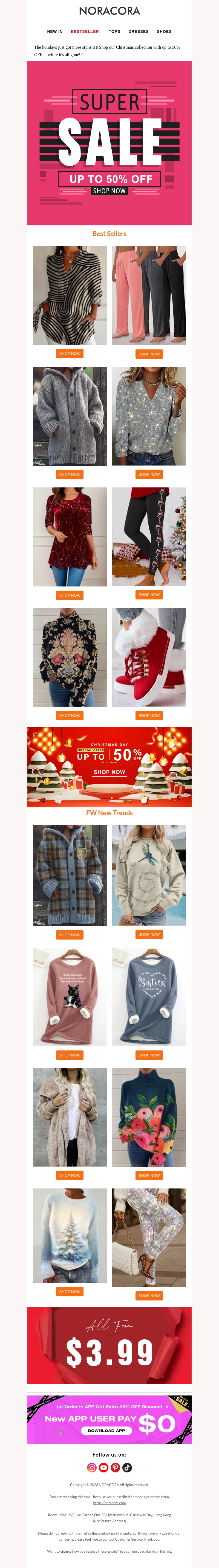Open Noracora's YouTube channel
The image size is (219, 1568).
103,1468
